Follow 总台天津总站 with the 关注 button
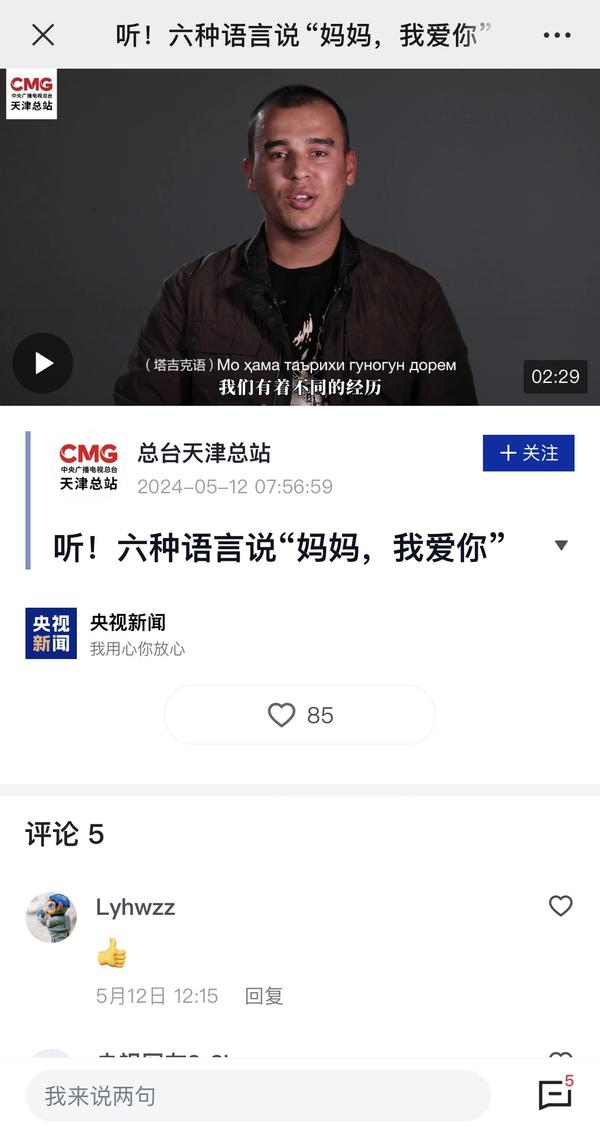Viewport: 600px width, 1132px height. [528, 453]
